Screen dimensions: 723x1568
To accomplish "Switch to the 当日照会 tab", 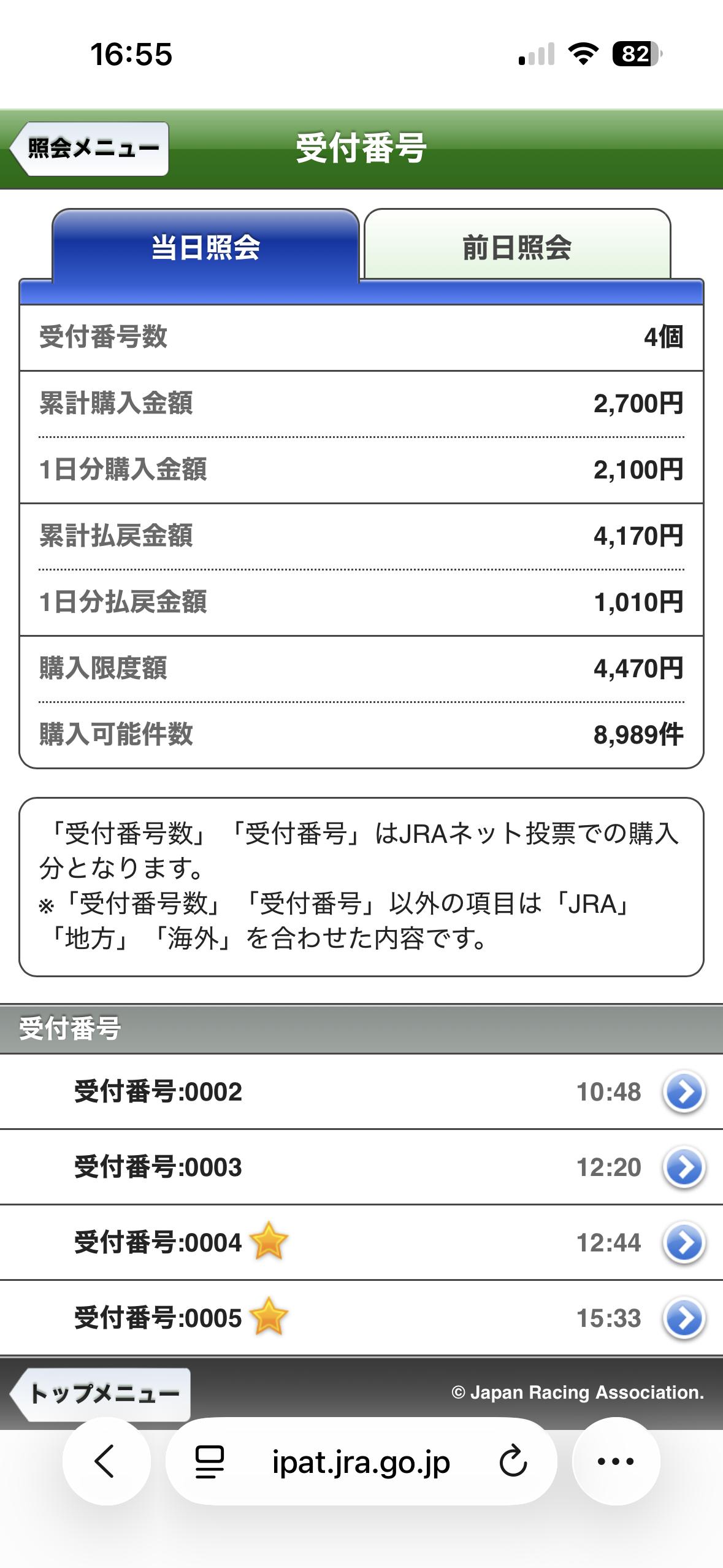I will coord(205,248).
